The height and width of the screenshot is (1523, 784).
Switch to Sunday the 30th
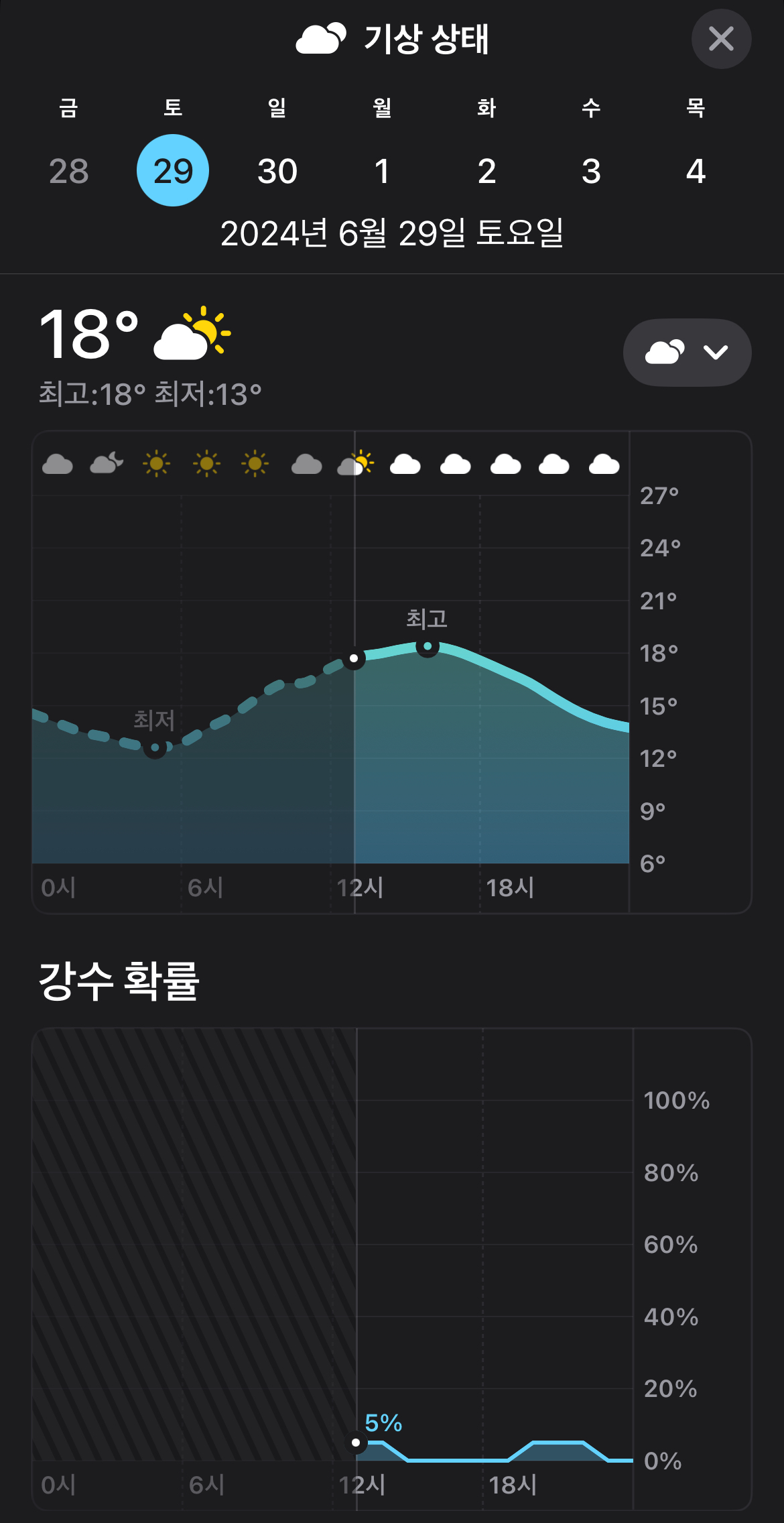pyautogui.click(x=277, y=170)
